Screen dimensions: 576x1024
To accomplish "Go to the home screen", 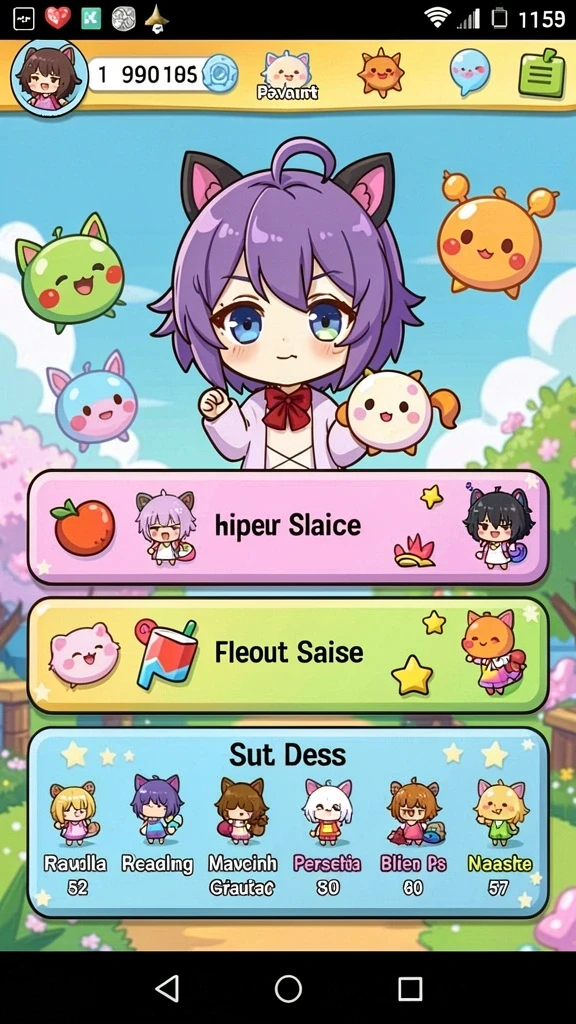I will click(288, 989).
